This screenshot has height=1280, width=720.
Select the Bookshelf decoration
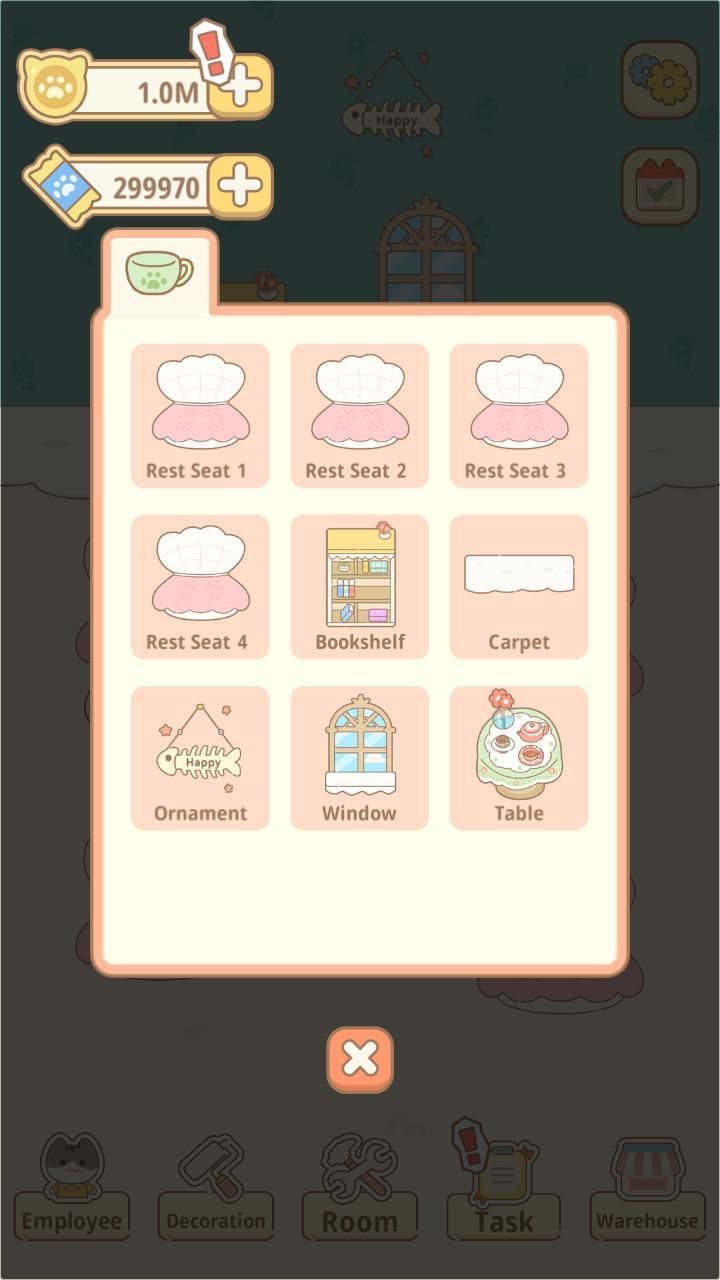359,587
